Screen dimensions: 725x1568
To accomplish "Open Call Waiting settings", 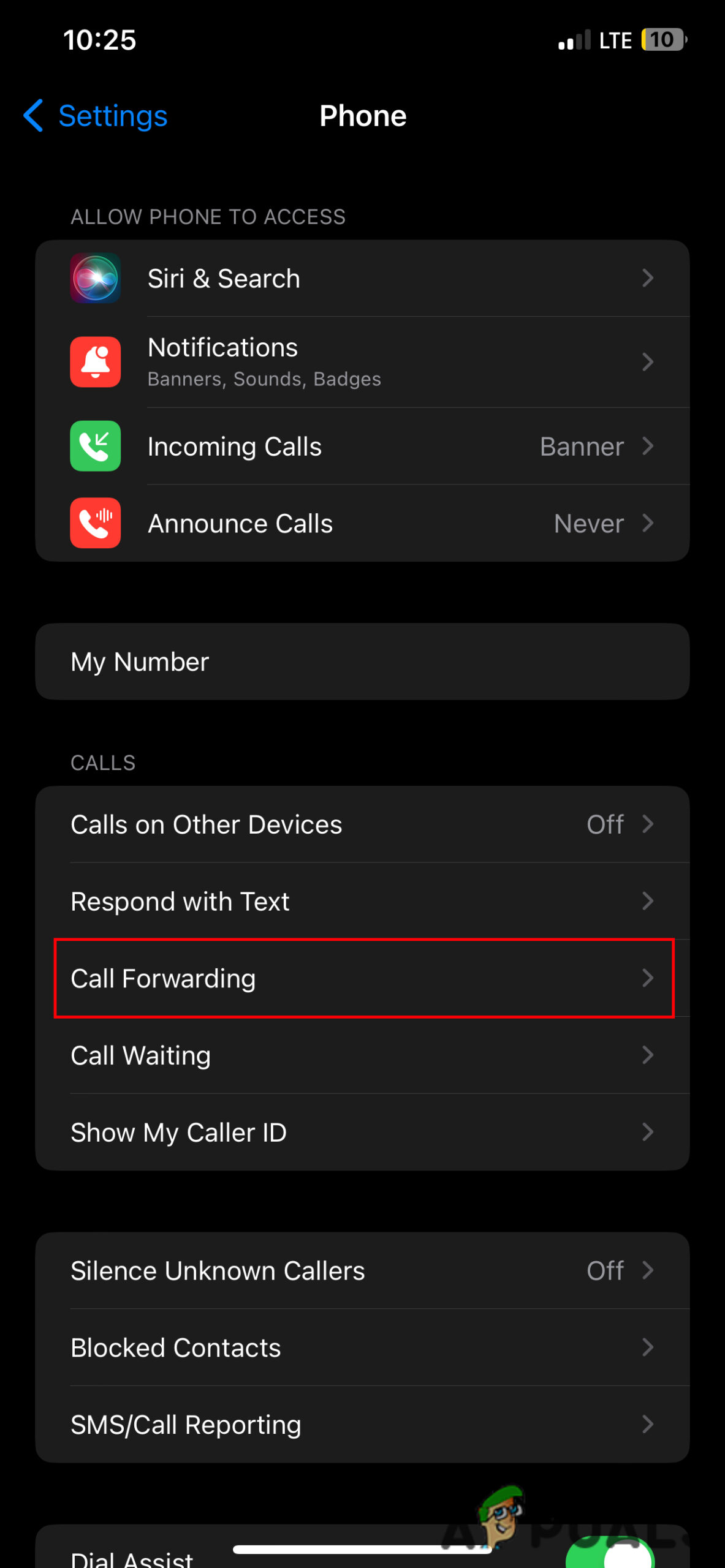I will 362,1055.
